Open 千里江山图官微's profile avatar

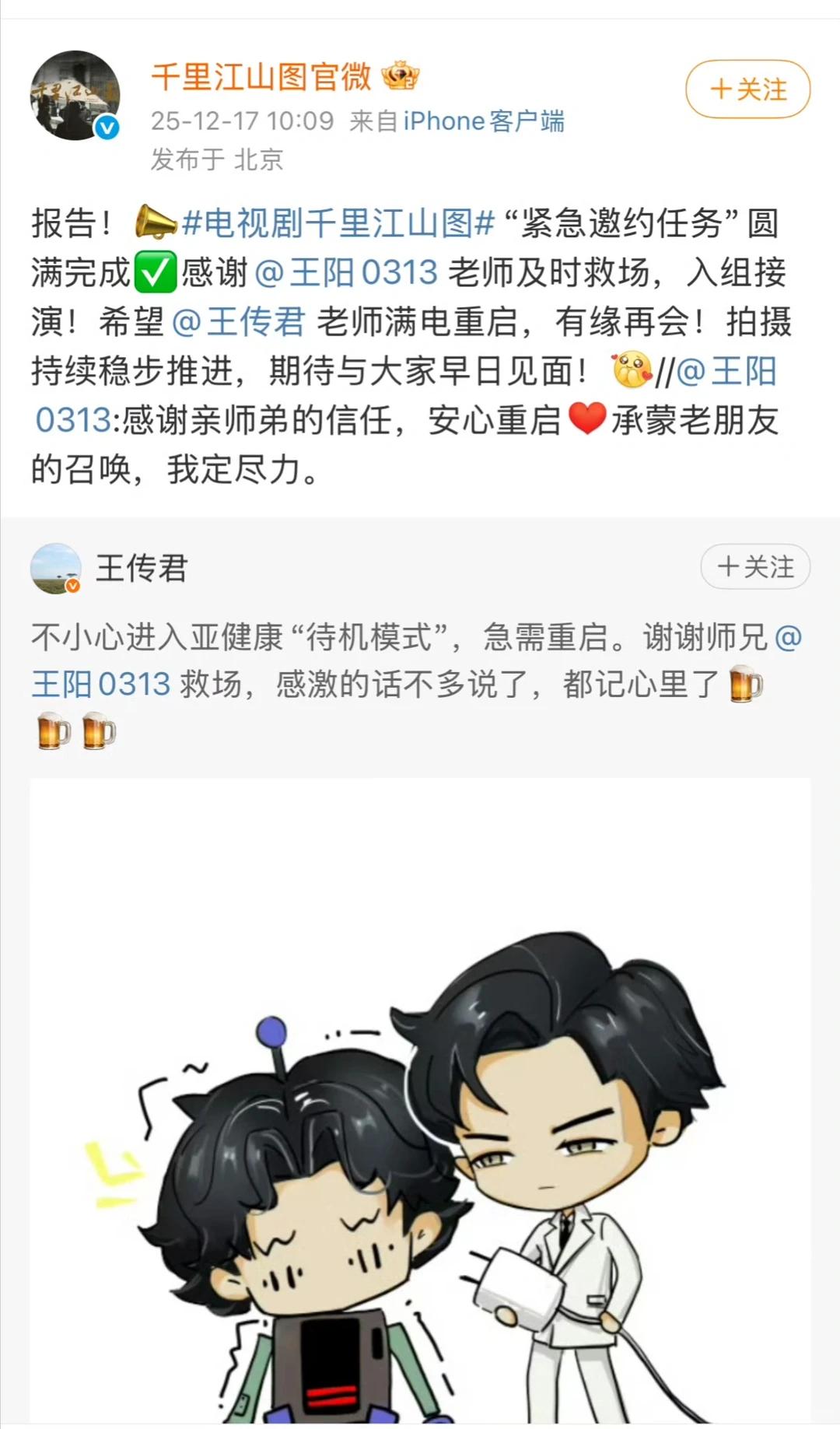click(x=75, y=96)
